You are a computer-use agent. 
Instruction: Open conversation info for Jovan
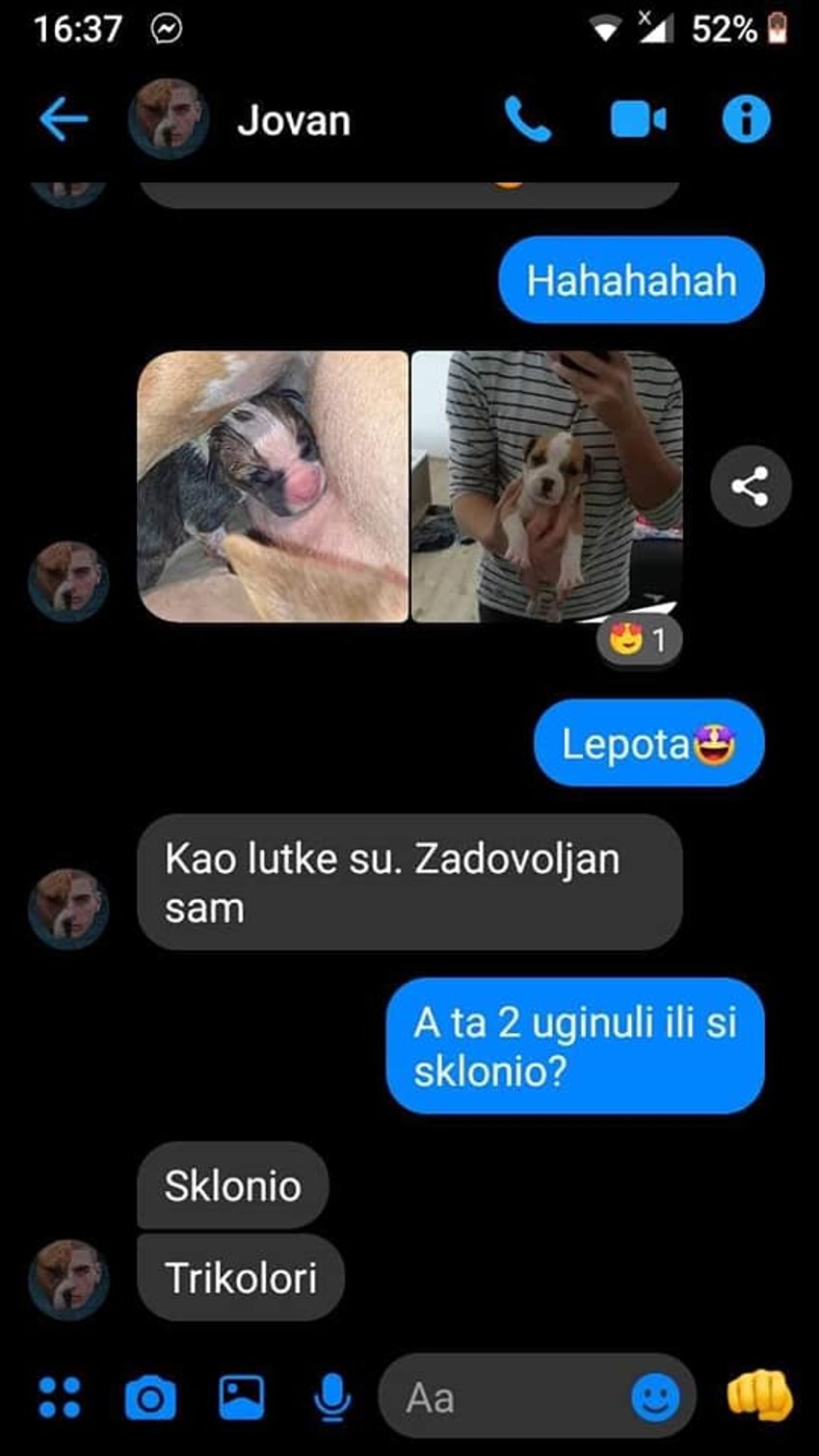pos(747,120)
